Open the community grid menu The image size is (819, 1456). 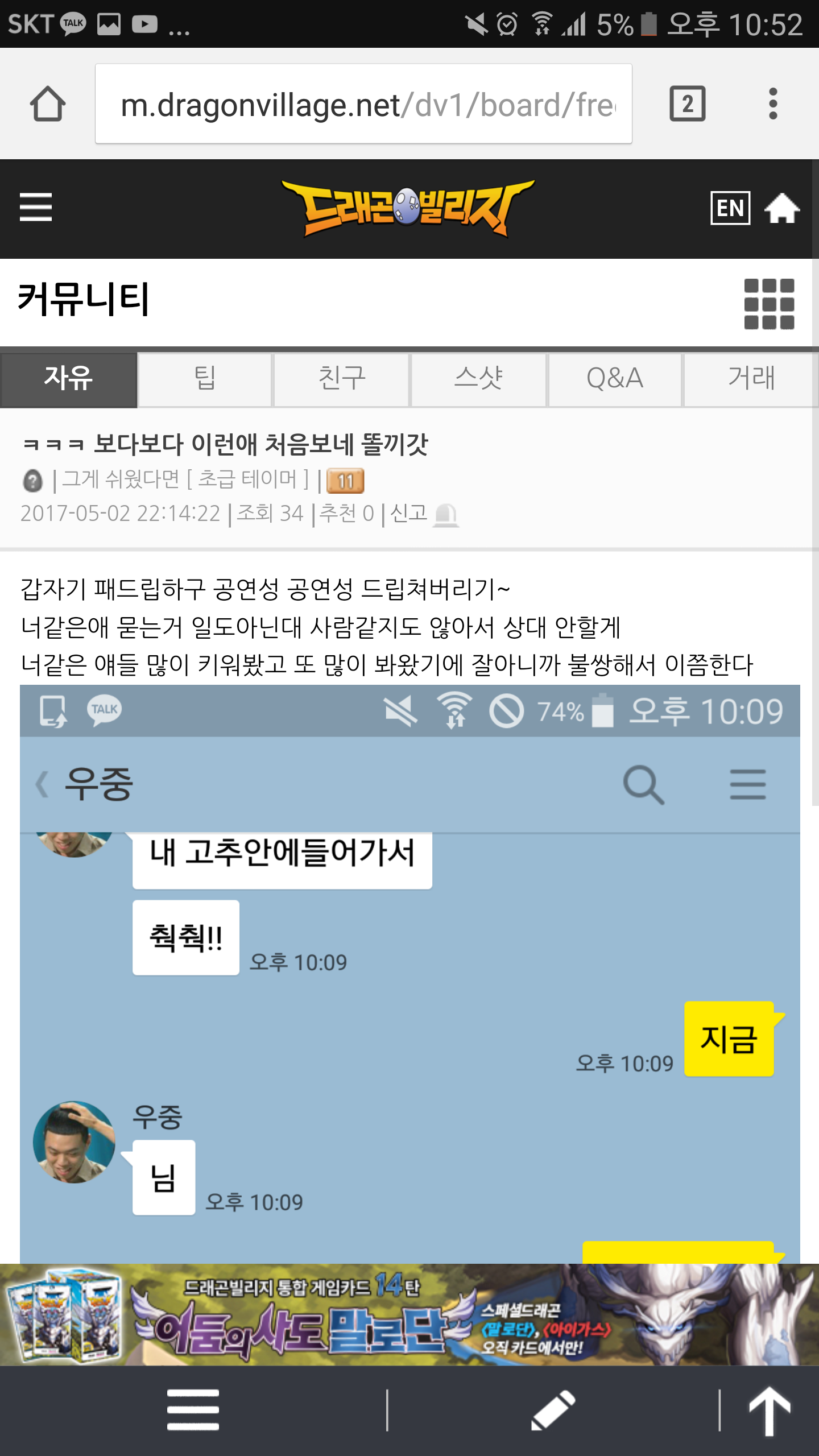coord(769,303)
